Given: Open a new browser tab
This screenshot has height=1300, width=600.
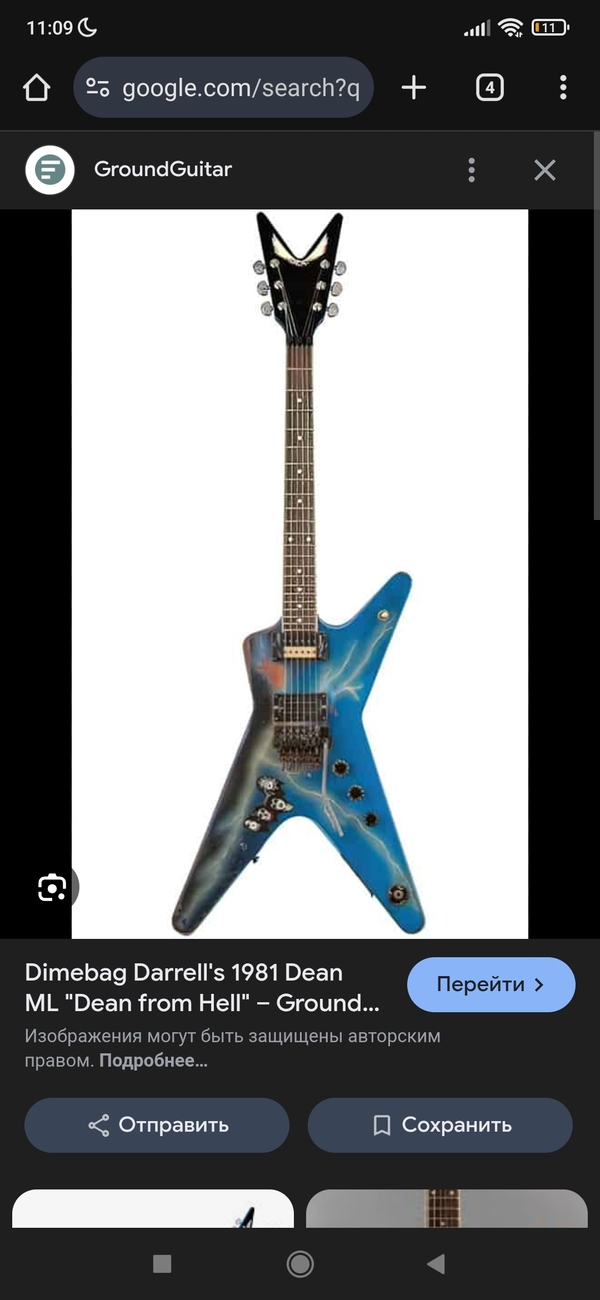Looking at the screenshot, I should (413, 88).
